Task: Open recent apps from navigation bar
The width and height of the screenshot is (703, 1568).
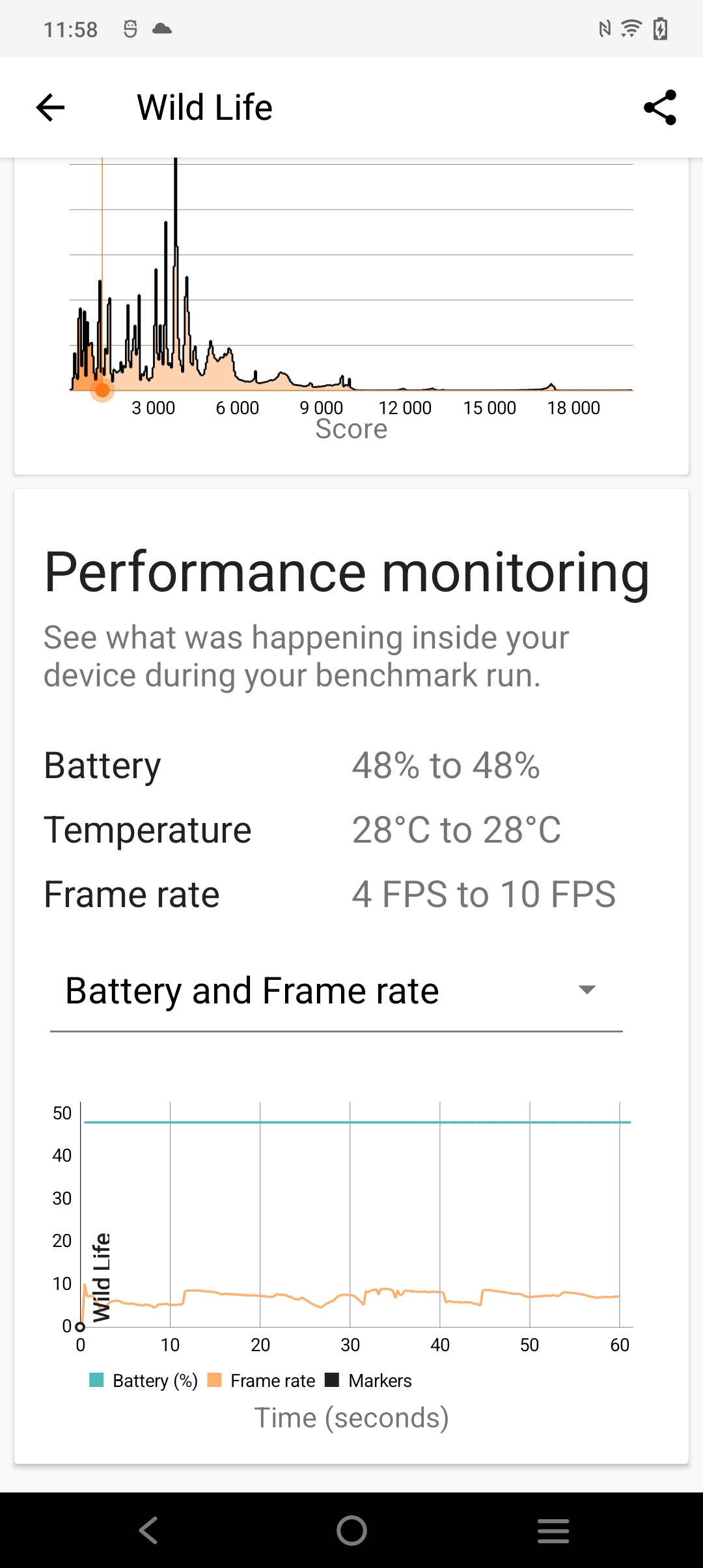Action: (553, 1530)
